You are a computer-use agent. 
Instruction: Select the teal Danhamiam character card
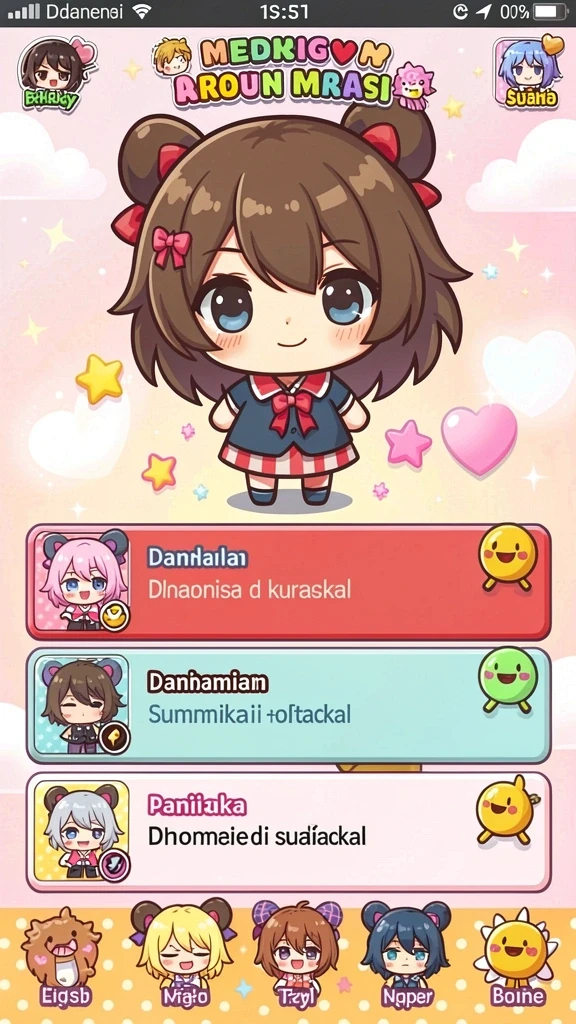288,705
